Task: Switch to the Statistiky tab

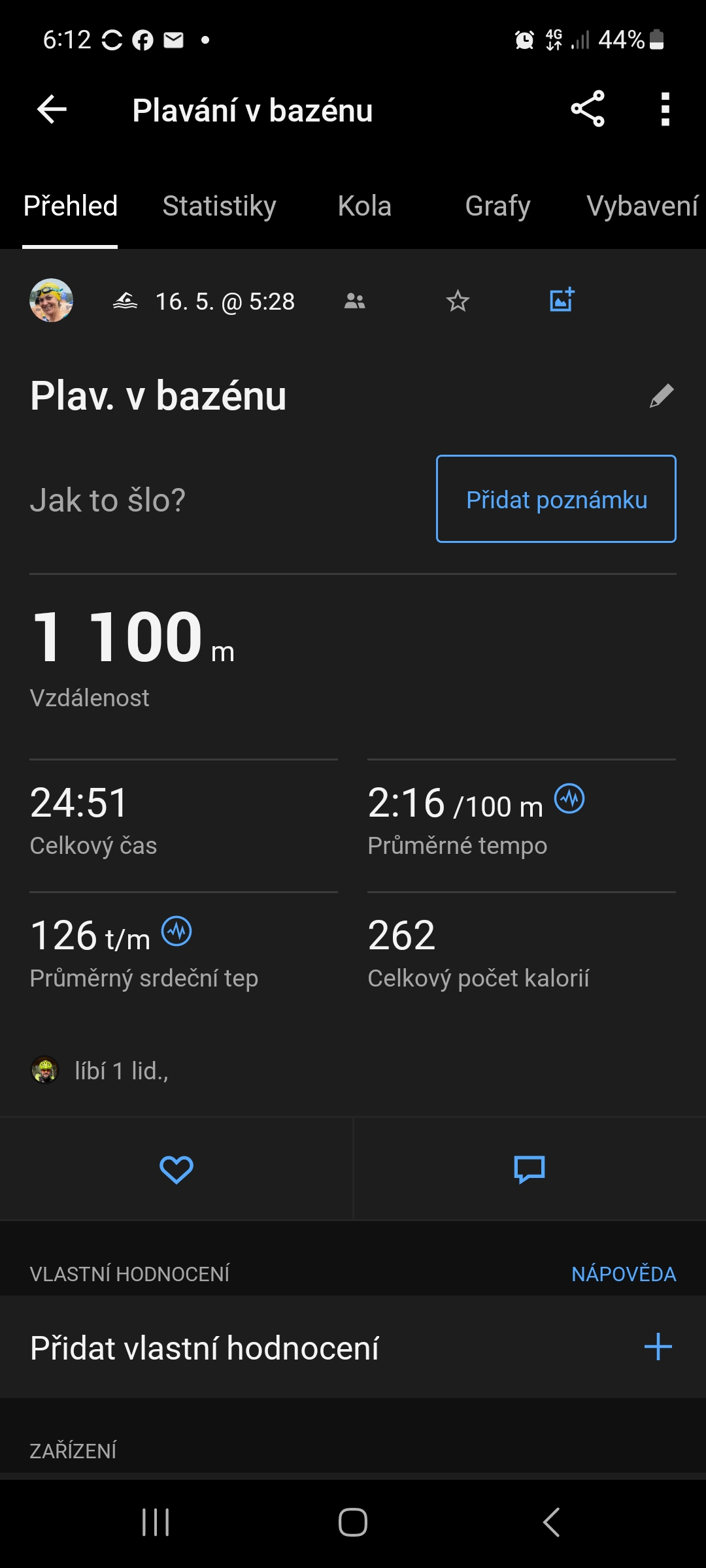Action: tap(219, 206)
